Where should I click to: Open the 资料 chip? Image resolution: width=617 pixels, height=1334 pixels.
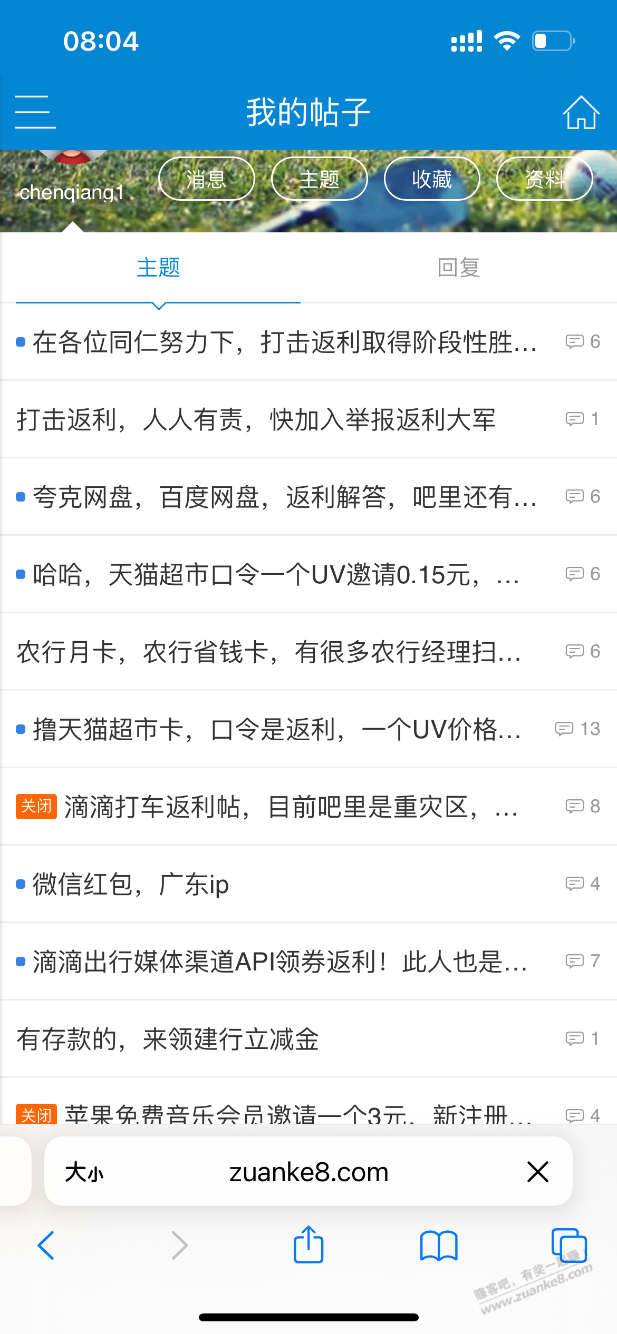click(545, 180)
